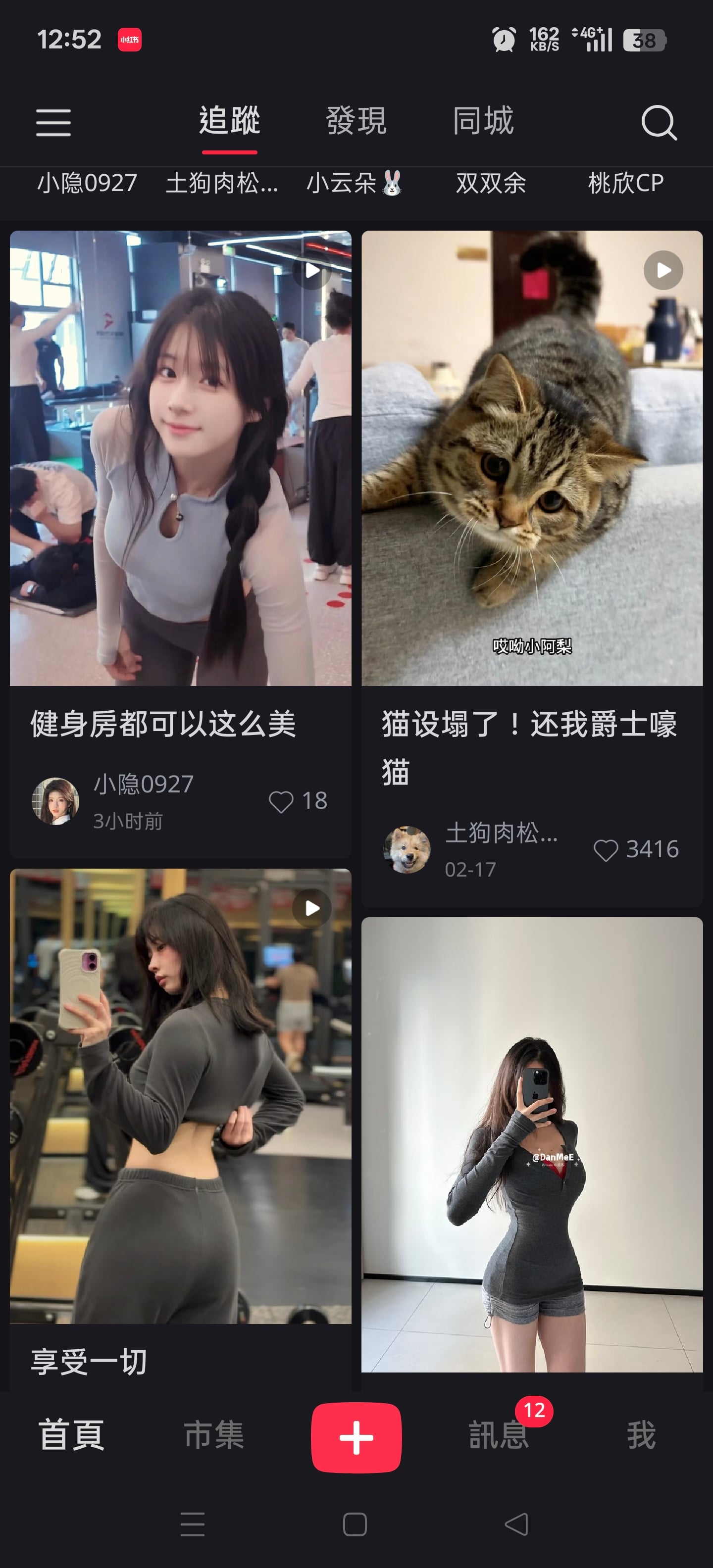This screenshot has width=713, height=1568.
Task: Open the cat video 猫设塌了！还我爵士嚎猫
Action: (532, 458)
